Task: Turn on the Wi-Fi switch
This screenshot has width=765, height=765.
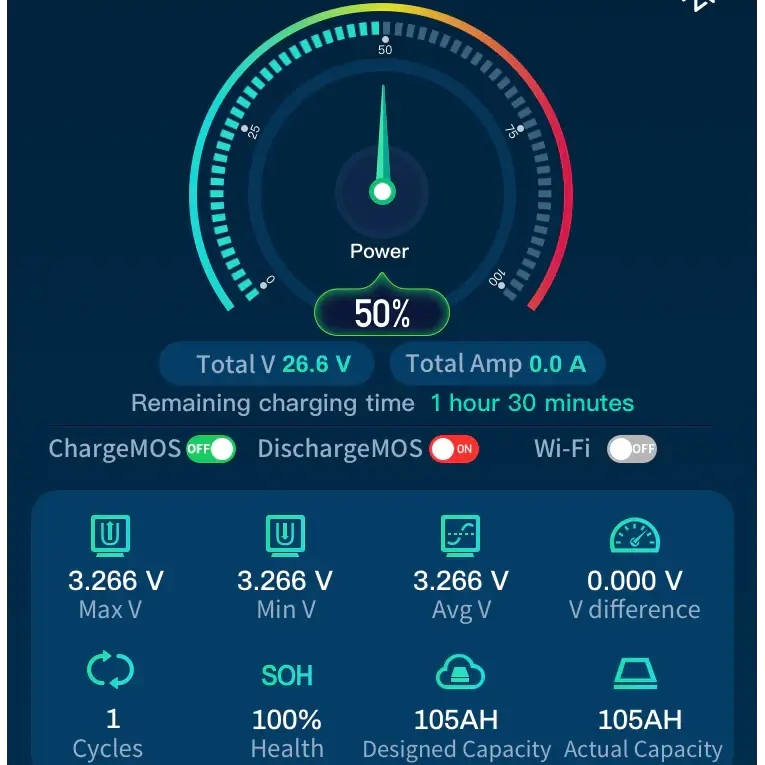Action: point(632,449)
